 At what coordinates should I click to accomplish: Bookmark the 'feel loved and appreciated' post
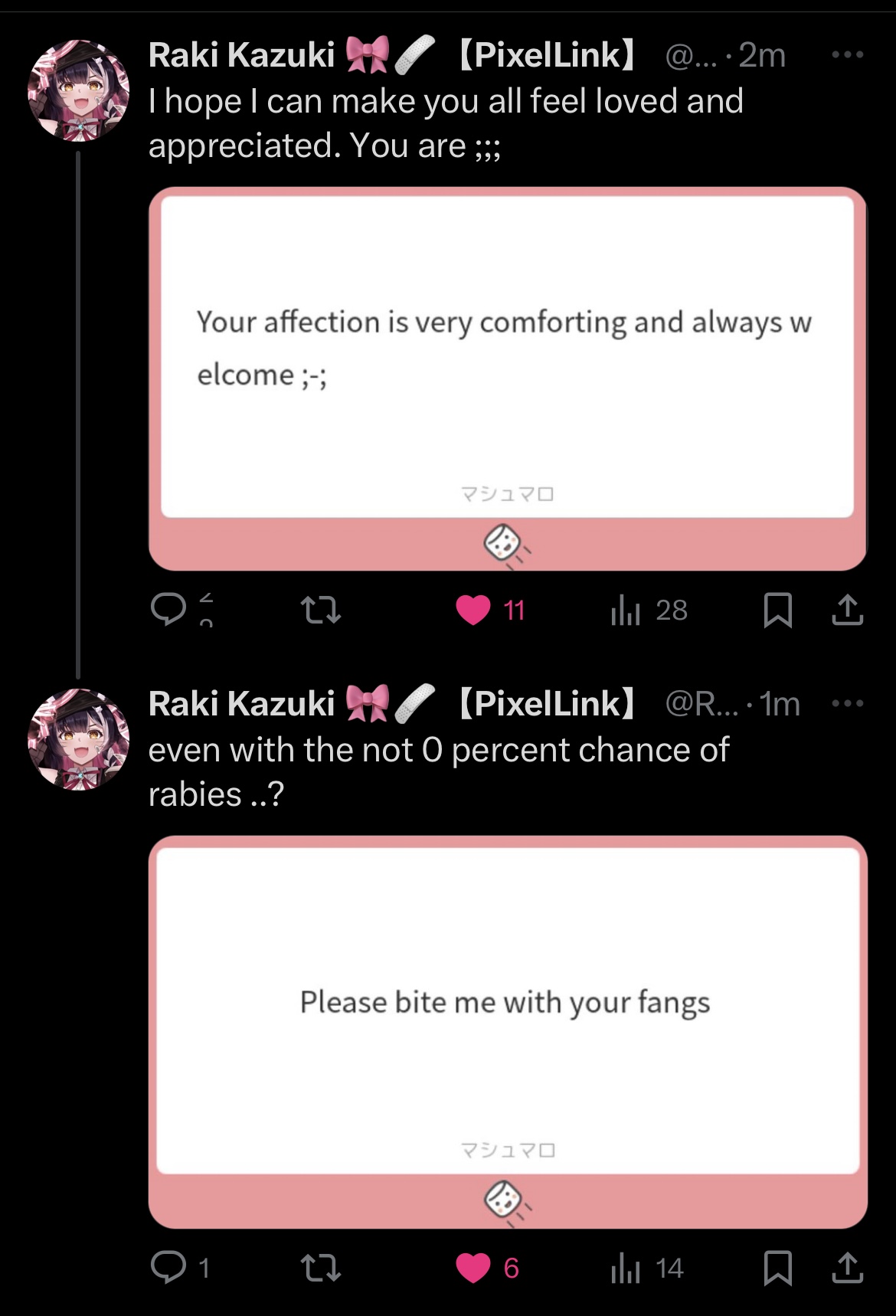777,611
